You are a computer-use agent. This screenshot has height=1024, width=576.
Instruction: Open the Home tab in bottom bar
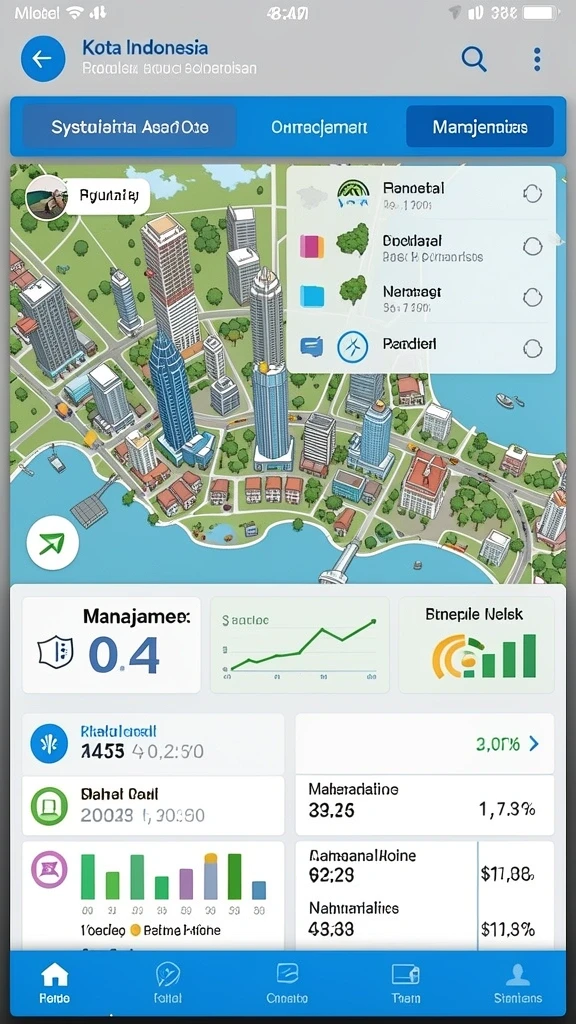pyautogui.click(x=55, y=984)
